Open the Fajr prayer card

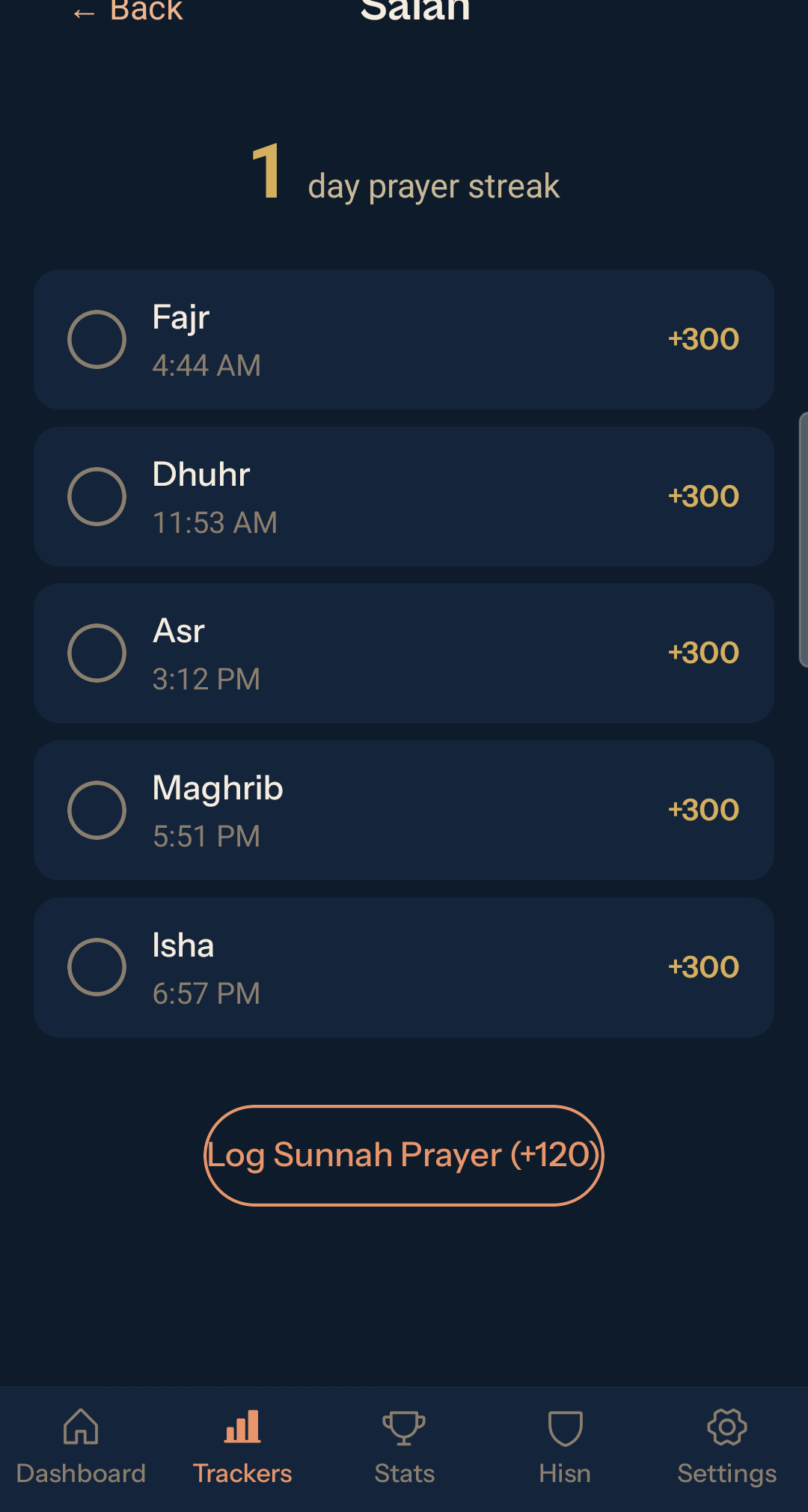click(403, 338)
